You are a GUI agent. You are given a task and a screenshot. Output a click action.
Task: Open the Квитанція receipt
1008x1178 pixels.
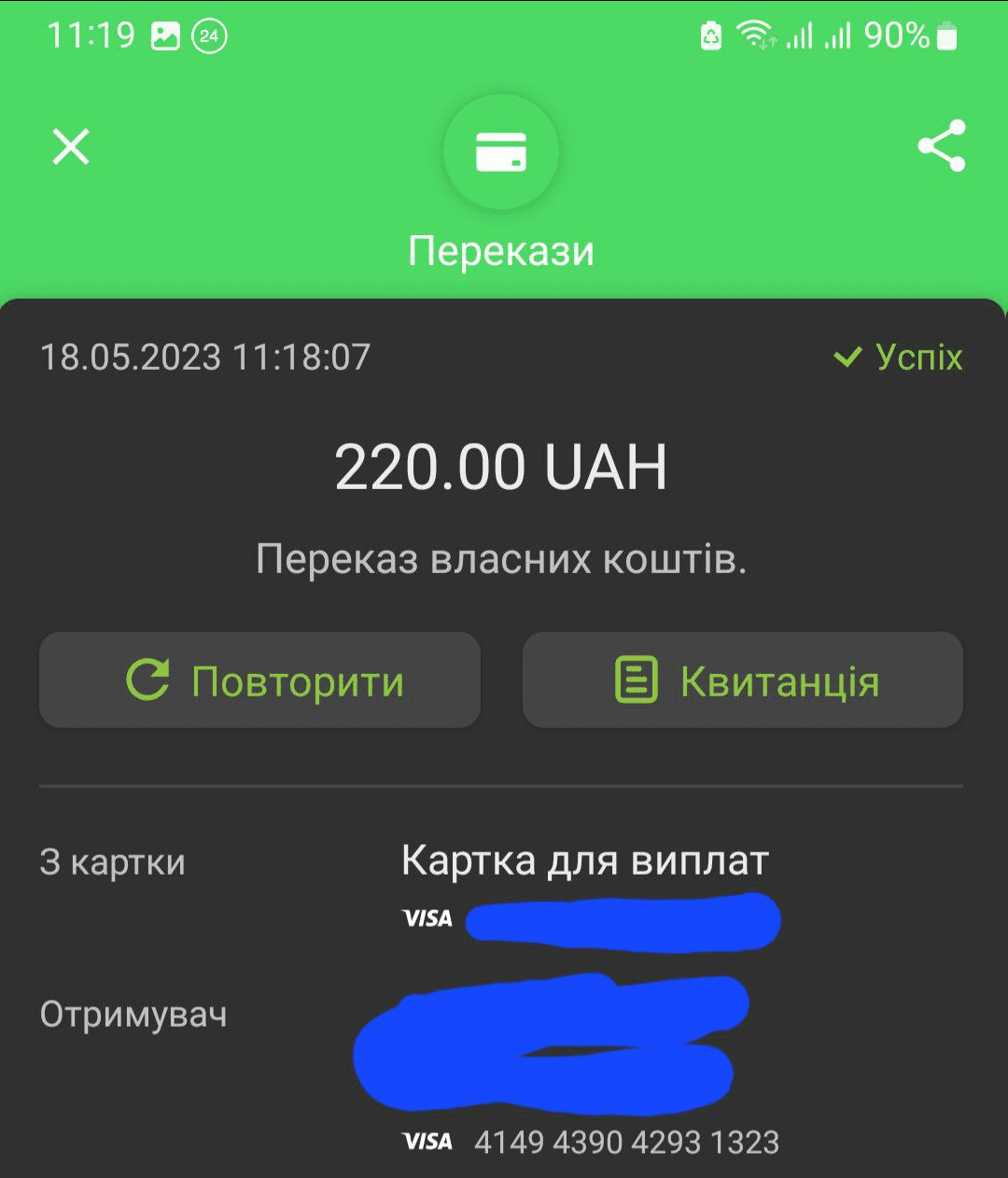tap(743, 680)
